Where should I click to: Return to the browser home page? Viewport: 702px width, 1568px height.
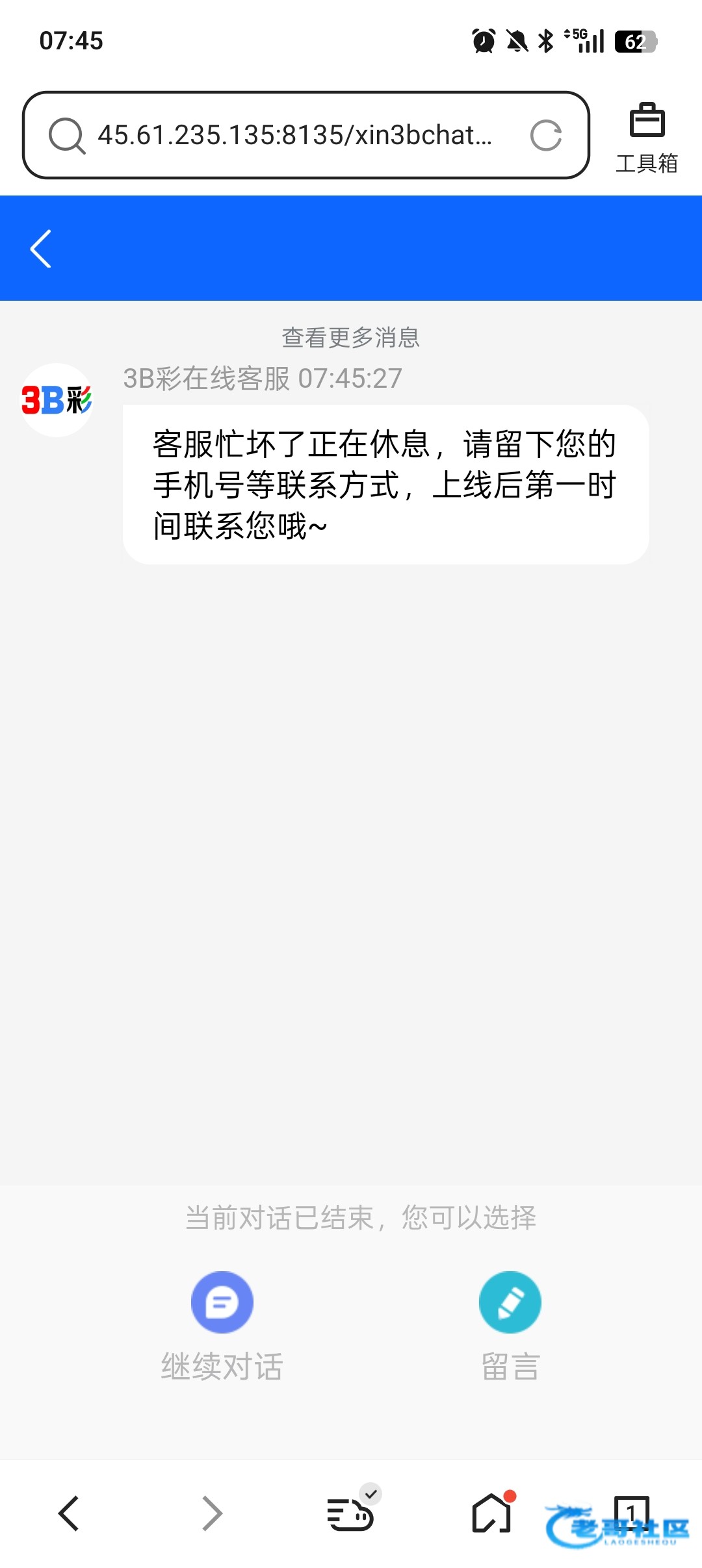492,1513
